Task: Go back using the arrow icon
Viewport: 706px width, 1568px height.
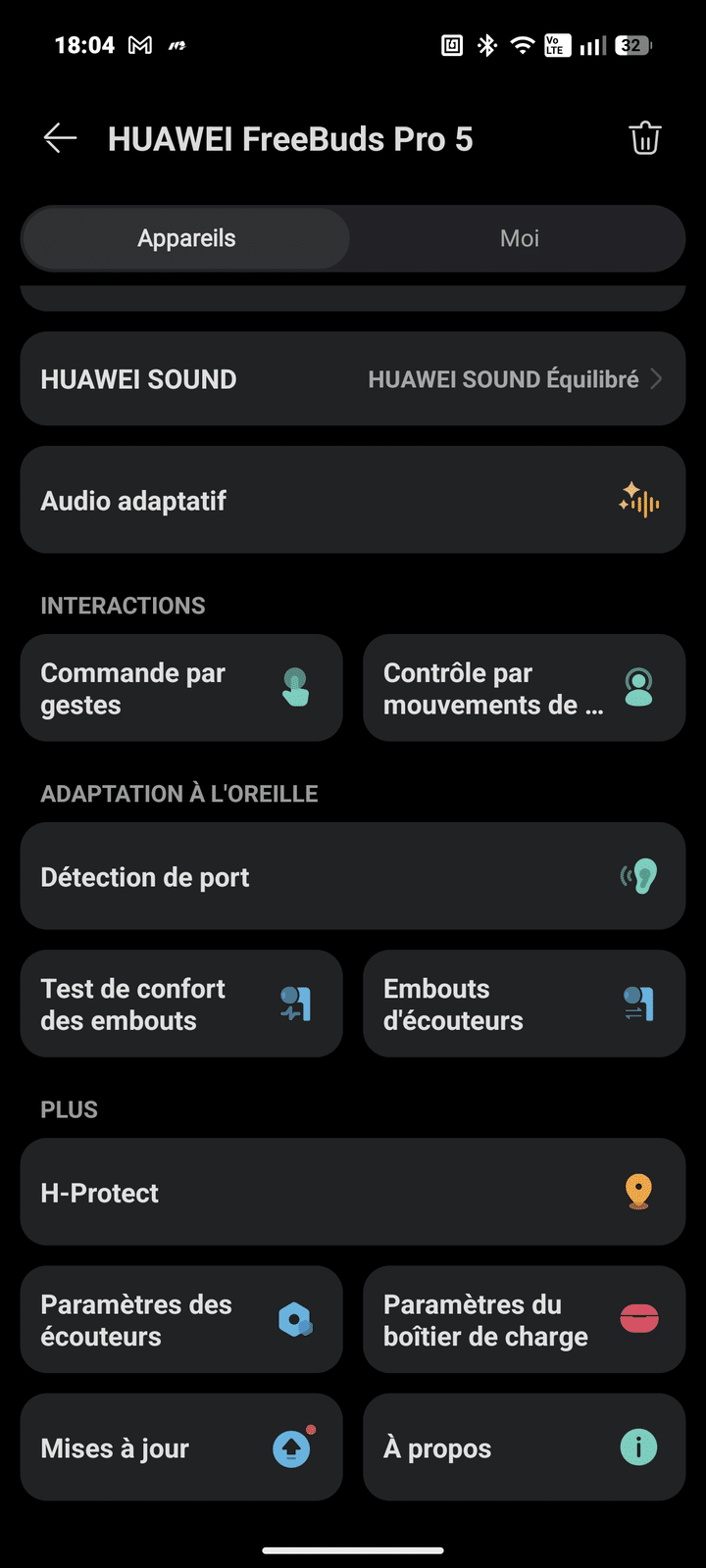Action: (x=60, y=139)
